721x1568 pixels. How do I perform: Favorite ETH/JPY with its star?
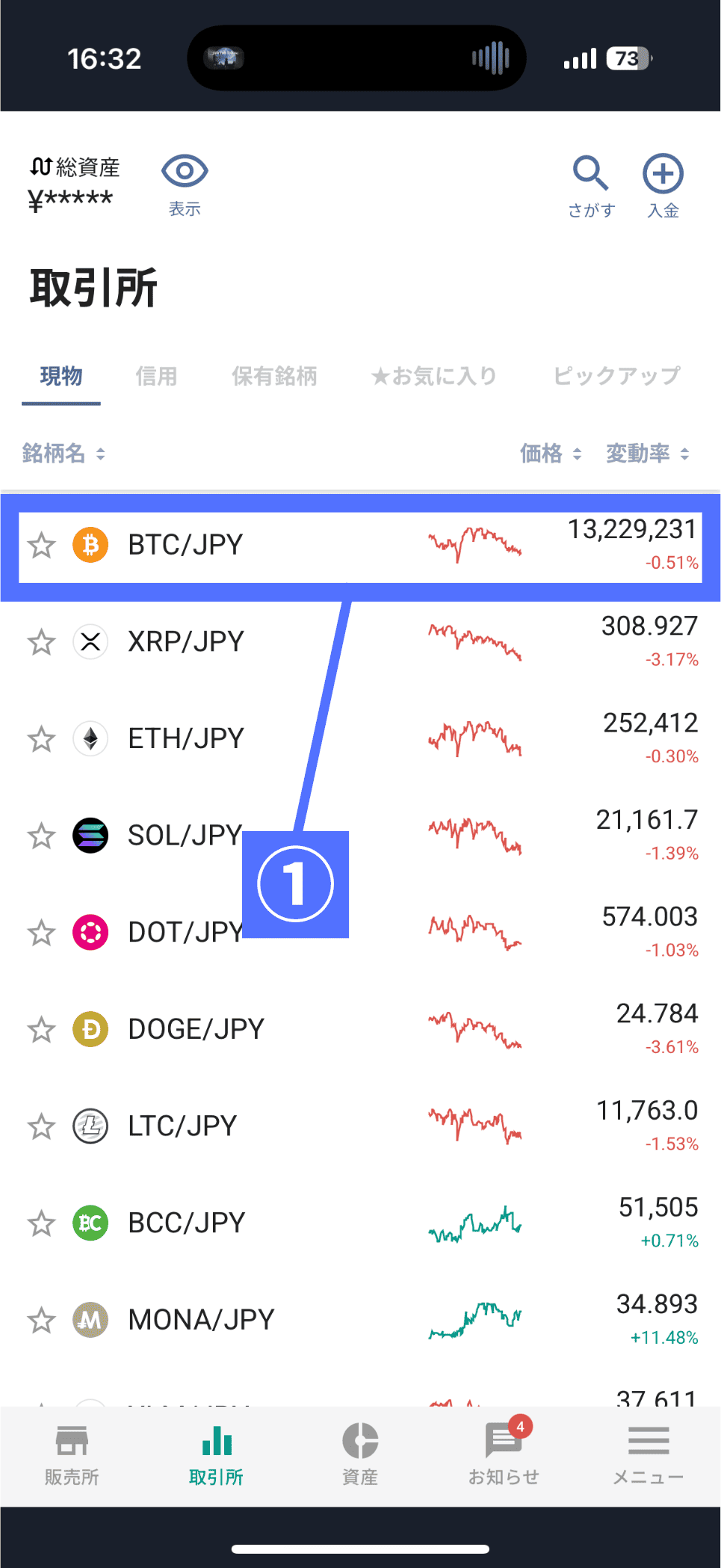pyautogui.click(x=41, y=739)
